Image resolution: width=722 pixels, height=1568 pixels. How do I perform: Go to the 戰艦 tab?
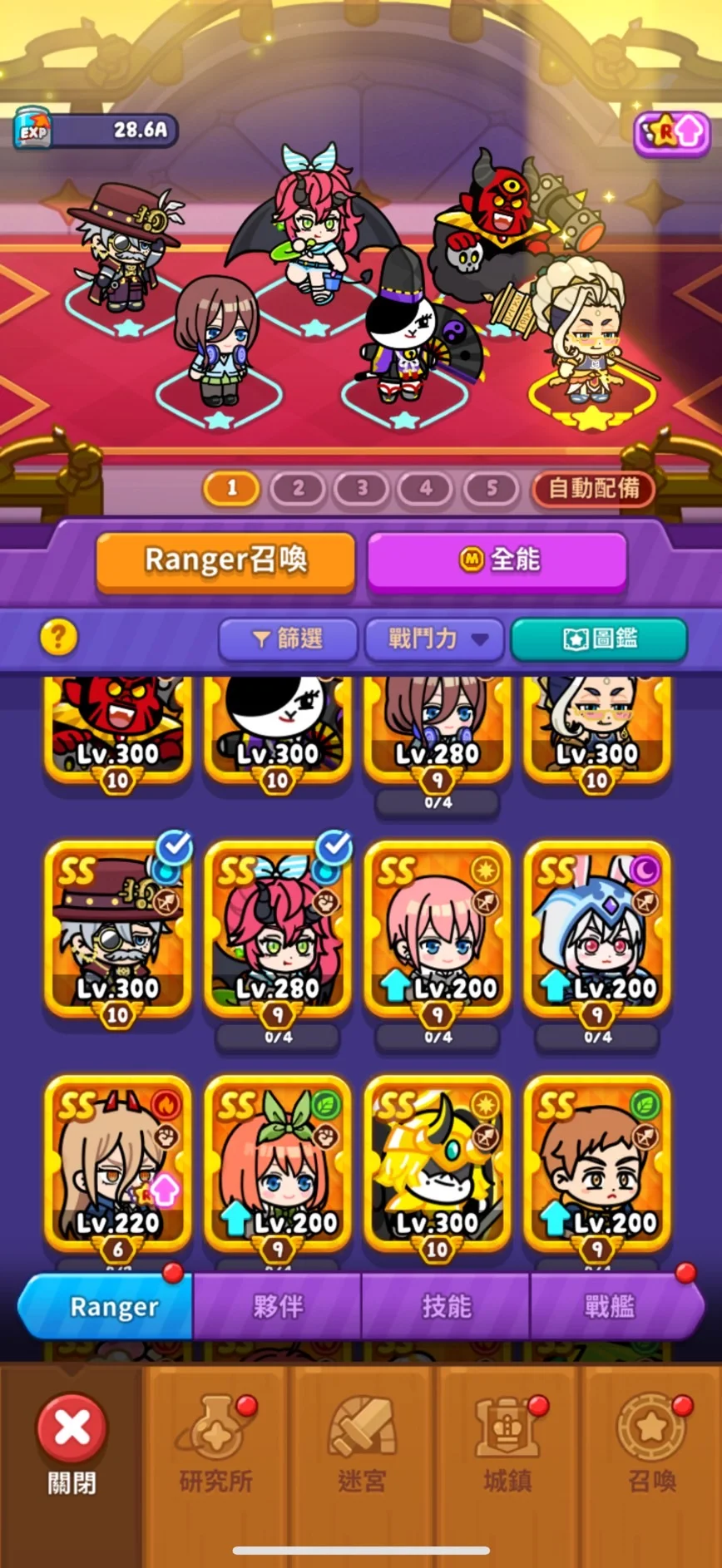pos(610,1306)
